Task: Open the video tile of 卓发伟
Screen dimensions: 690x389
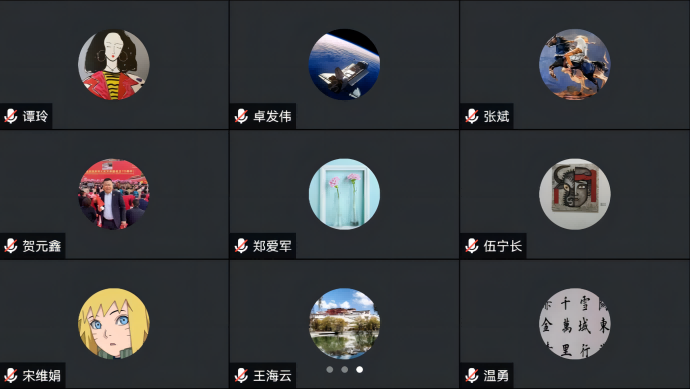Action: 344,65
